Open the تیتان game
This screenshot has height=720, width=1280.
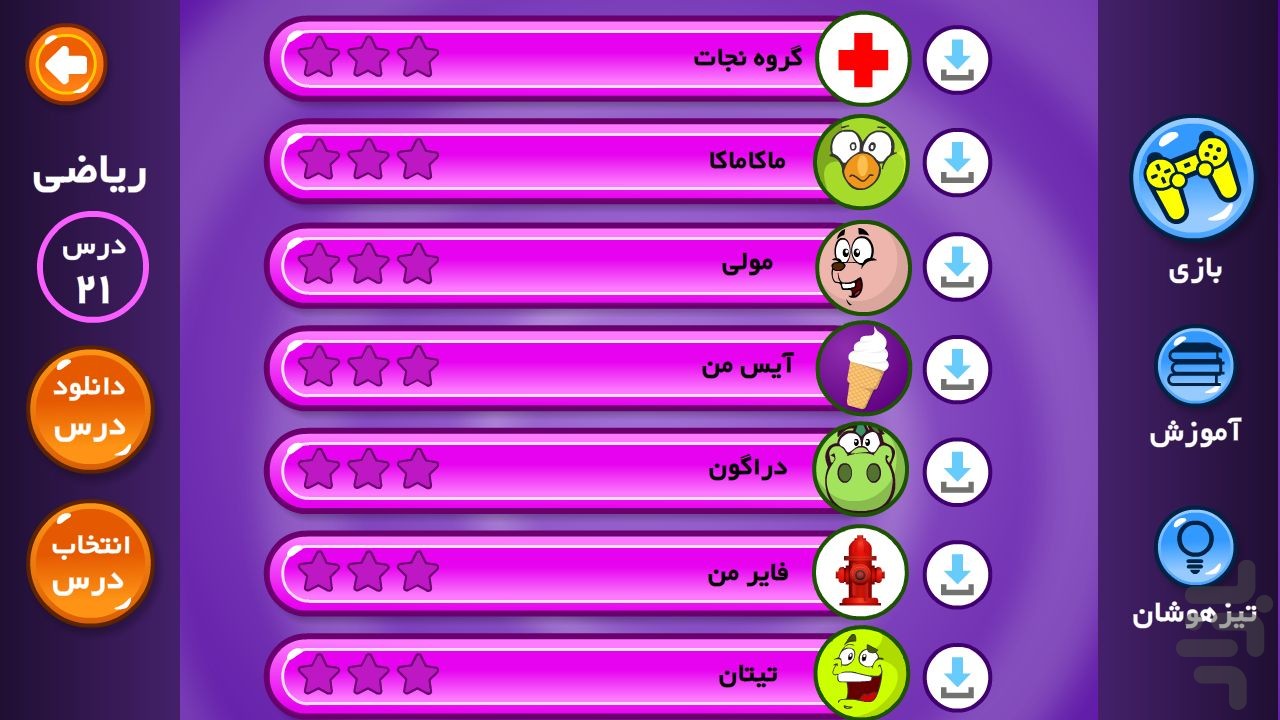pyautogui.click(x=560, y=675)
